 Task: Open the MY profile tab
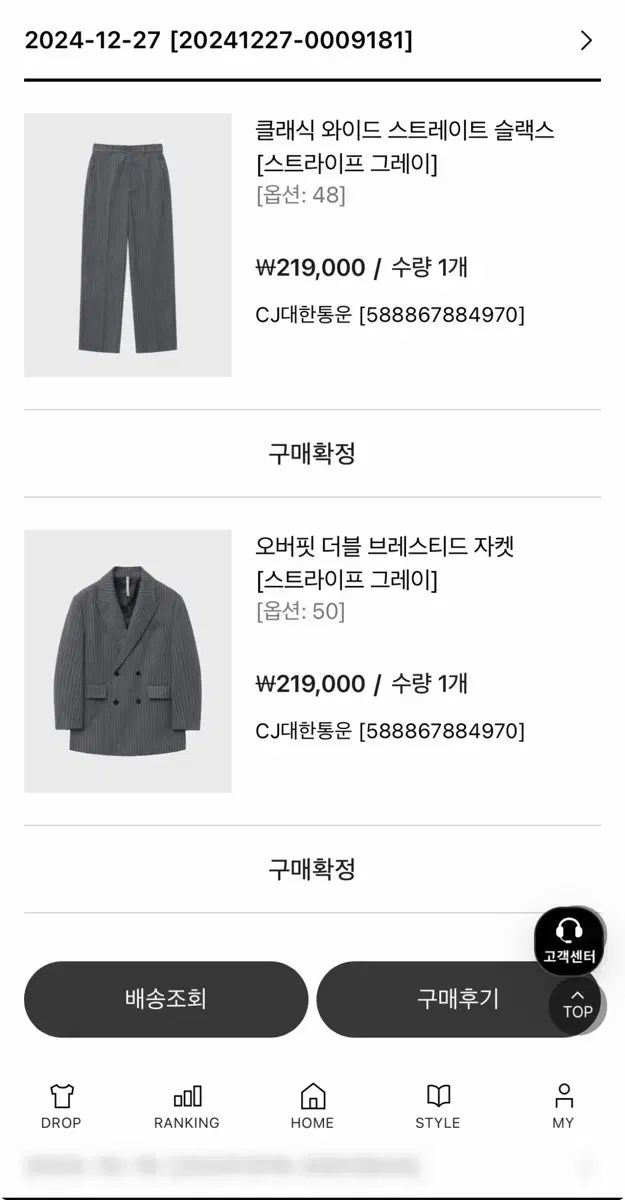pyautogui.click(x=563, y=1106)
